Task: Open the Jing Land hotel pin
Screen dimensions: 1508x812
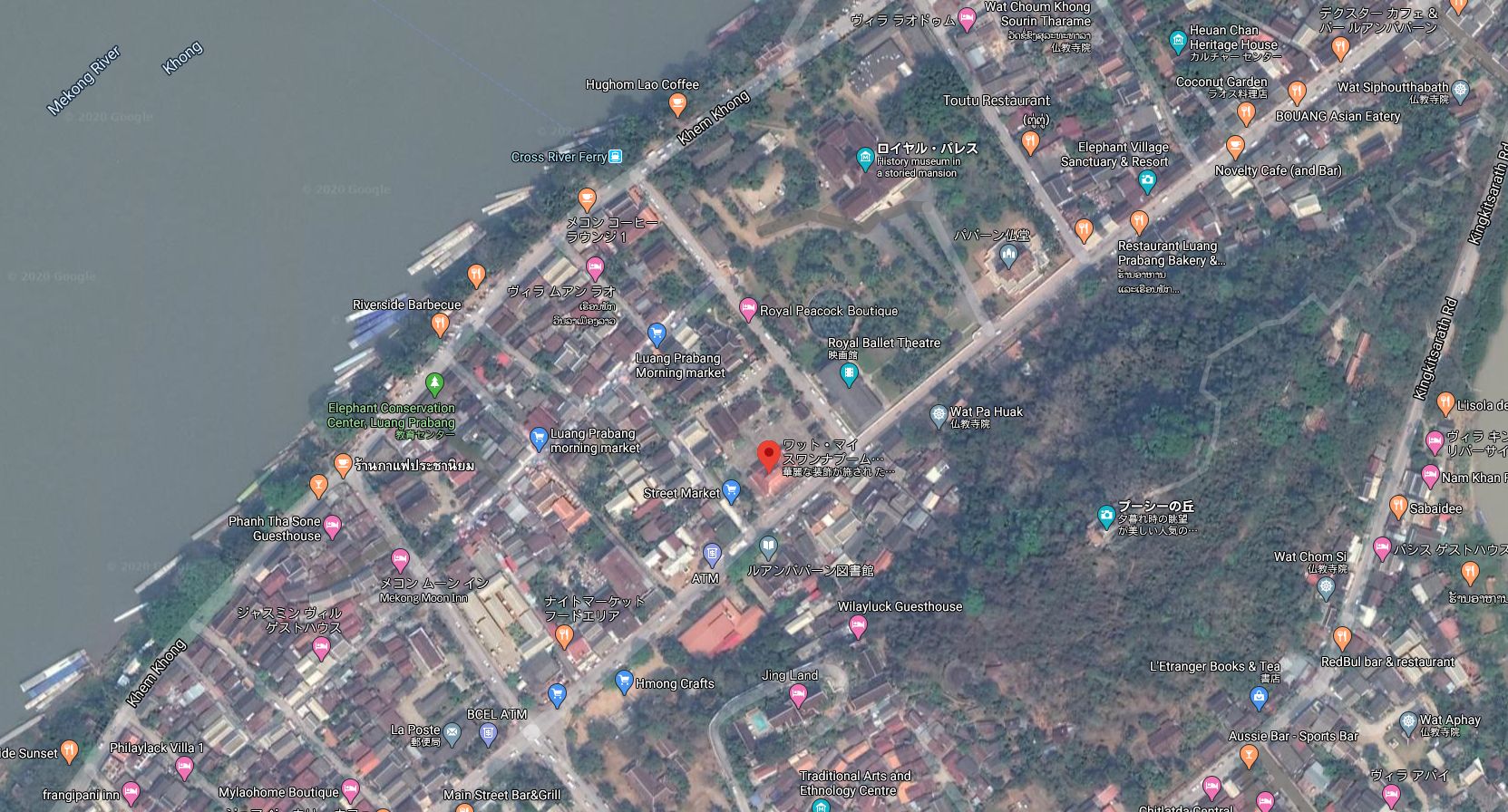Action: click(x=798, y=695)
